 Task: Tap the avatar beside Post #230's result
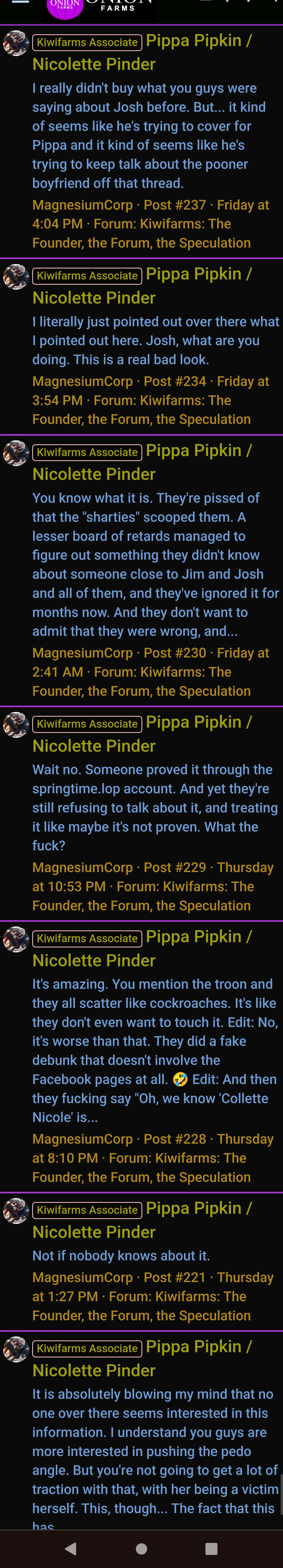coord(16,453)
